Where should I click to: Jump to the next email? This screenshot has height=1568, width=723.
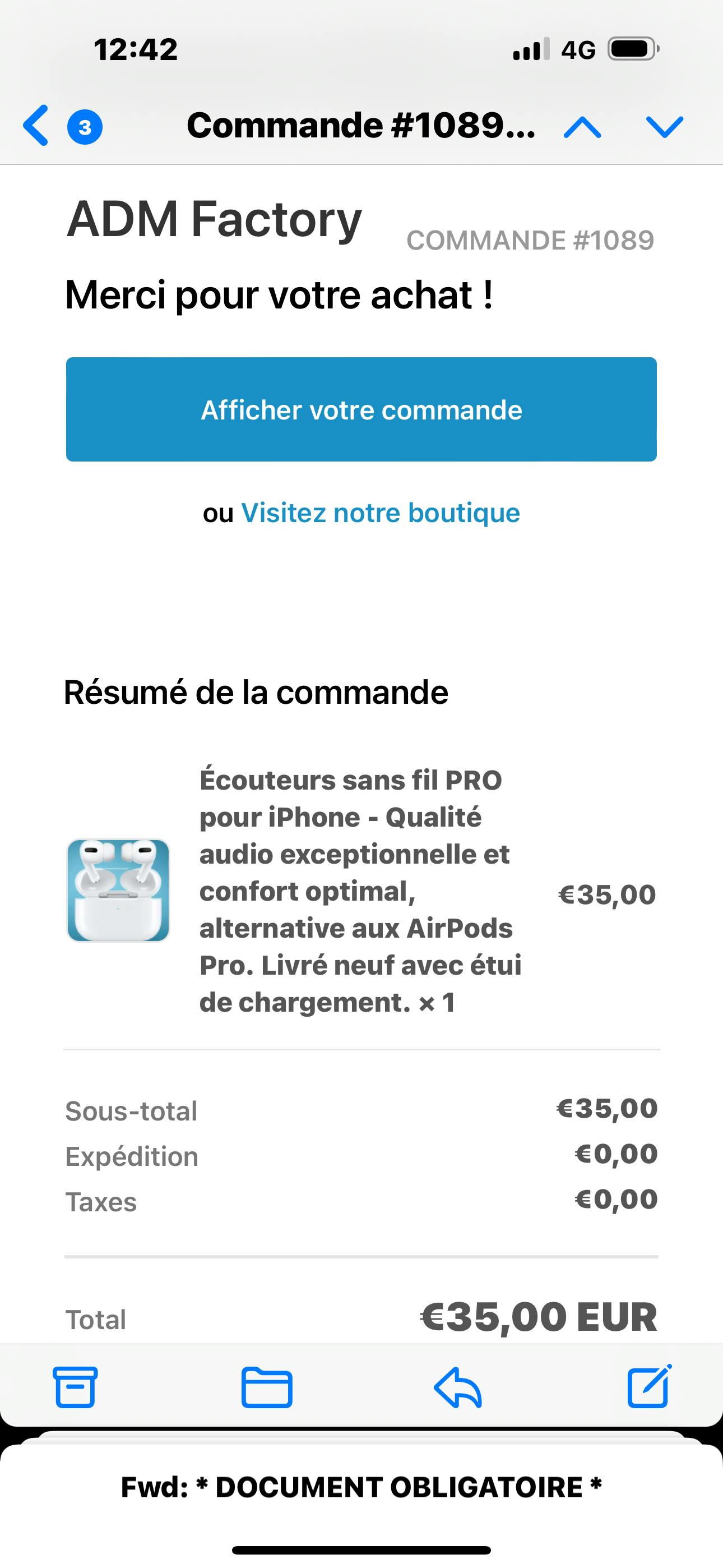pyautogui.click(x=664, y=127)
